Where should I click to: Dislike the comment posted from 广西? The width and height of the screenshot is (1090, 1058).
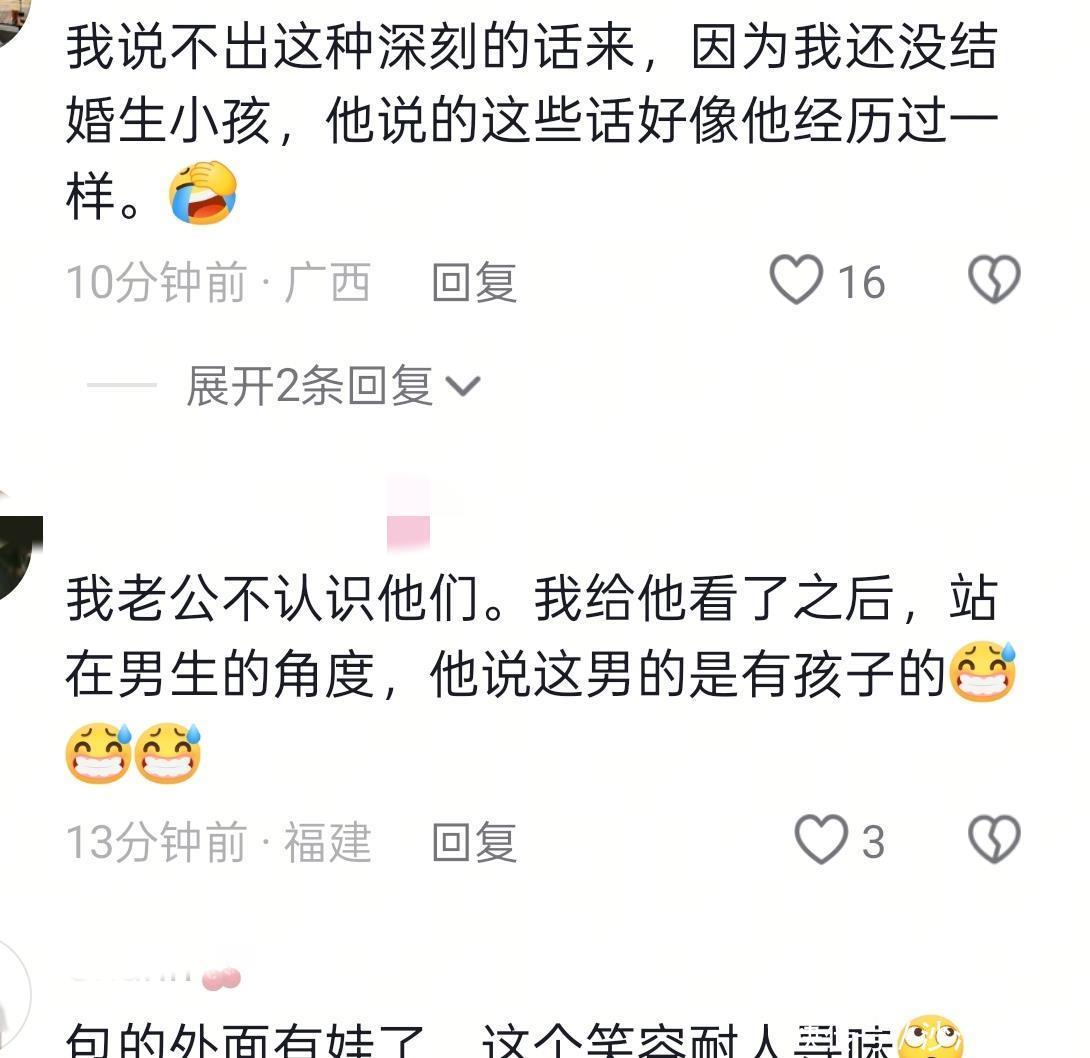point(994,280)
